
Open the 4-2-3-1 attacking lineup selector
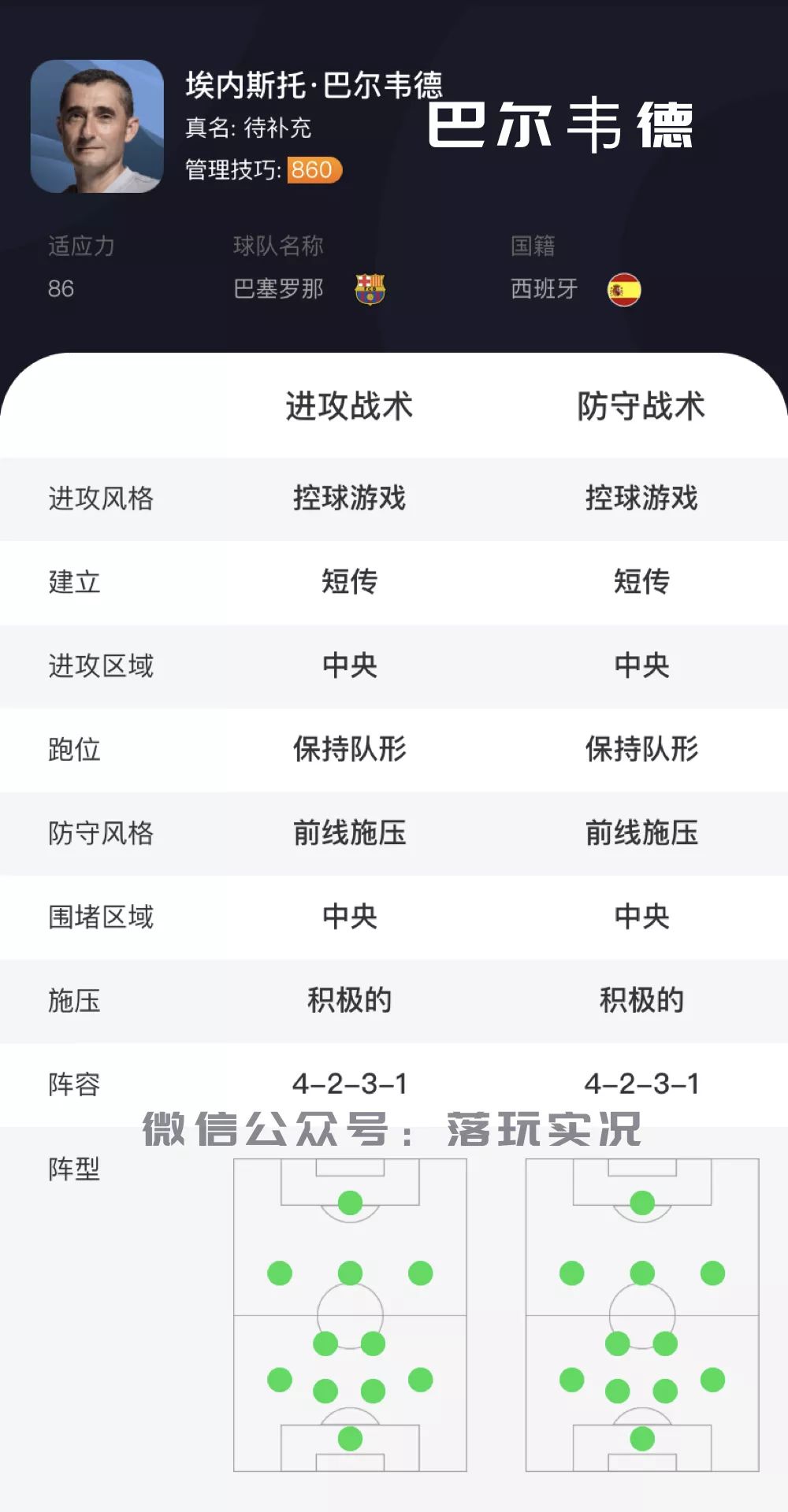point(348,1084)
